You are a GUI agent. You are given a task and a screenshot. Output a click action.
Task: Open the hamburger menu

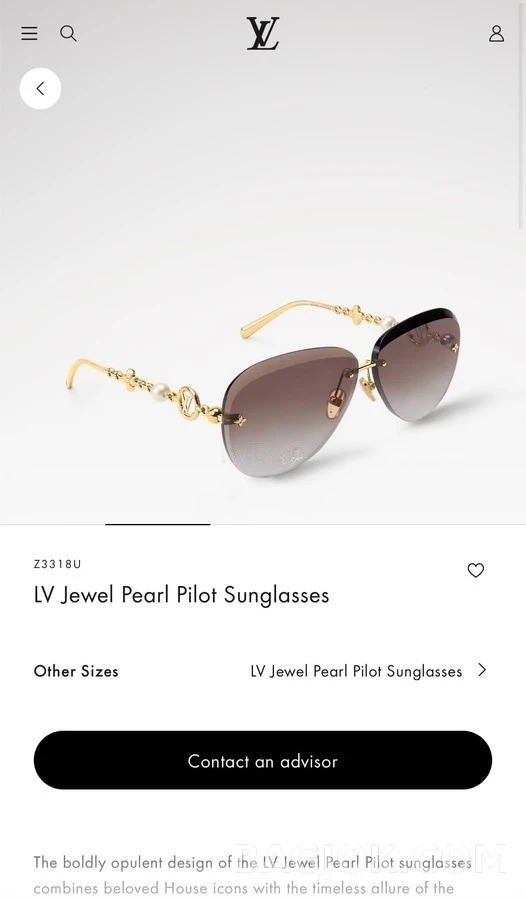coord(29,33)
